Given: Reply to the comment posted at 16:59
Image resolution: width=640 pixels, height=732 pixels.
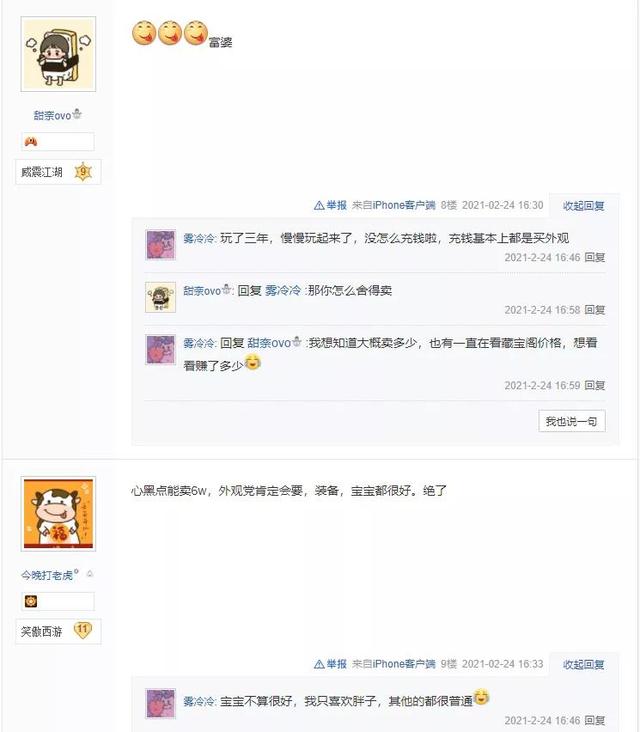Looking at the screenshot, I should 595,385.
